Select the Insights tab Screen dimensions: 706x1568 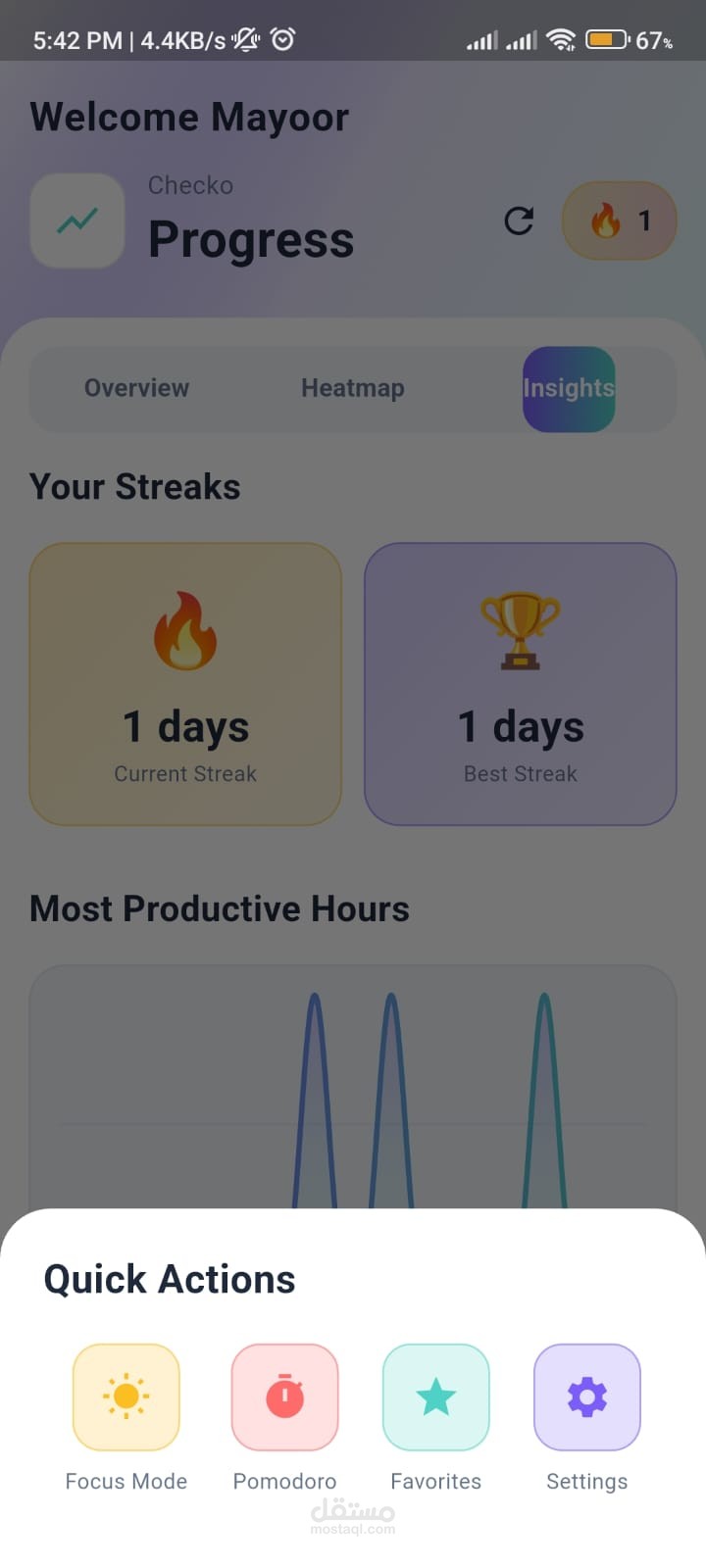click(x=569, y=388)
